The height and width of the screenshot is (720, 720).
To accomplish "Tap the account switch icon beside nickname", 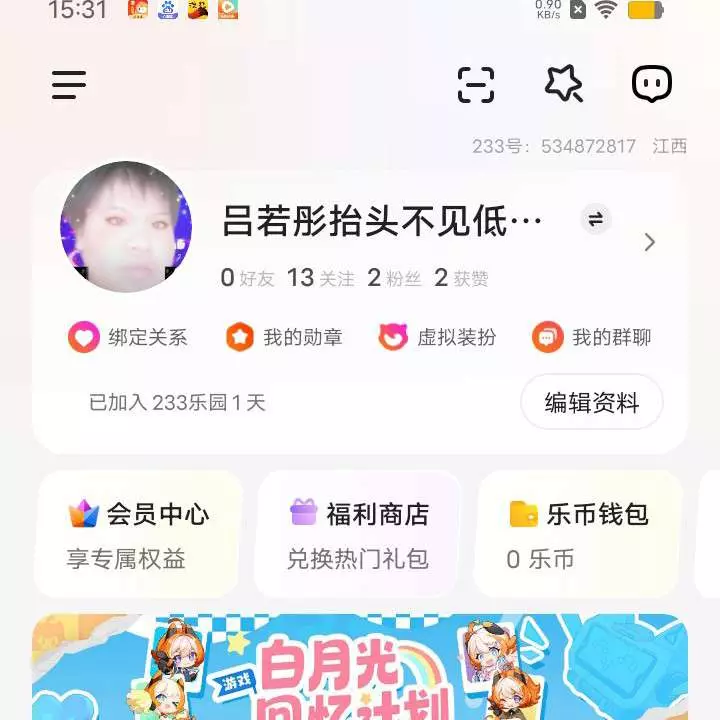I will tap(596, 220).
